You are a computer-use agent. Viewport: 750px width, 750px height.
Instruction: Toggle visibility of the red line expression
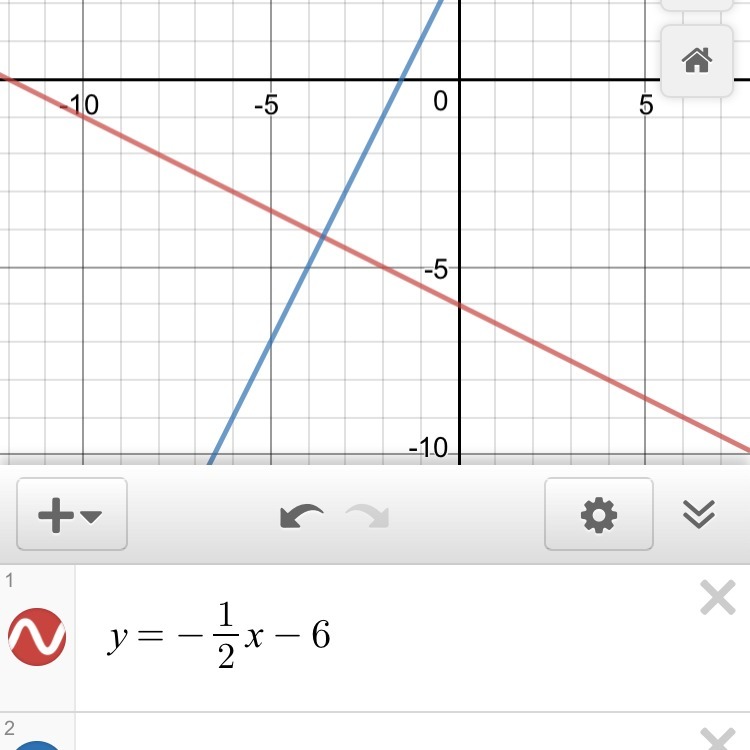[x=37, y=636]
